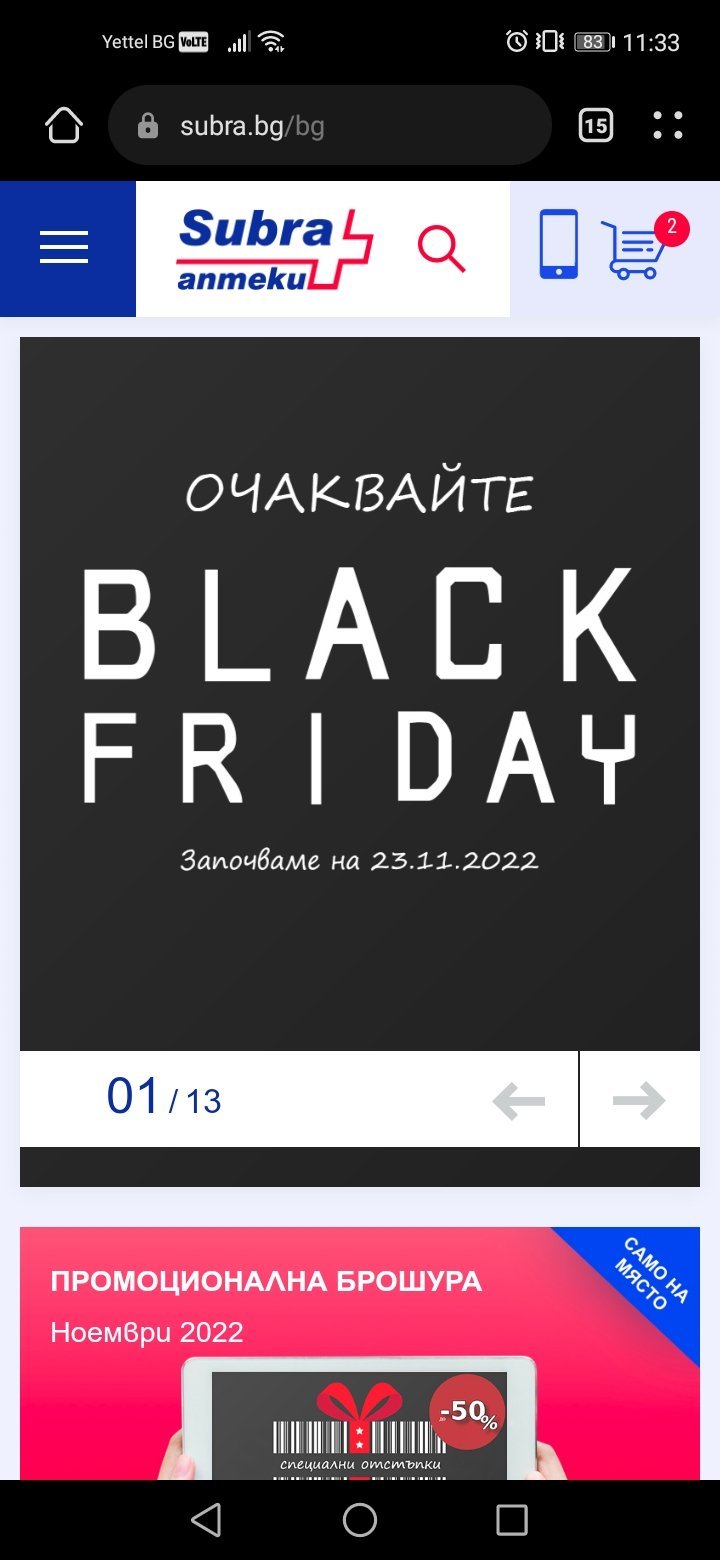The height and width of the screenshot is (1560, 720).
Task: Advance to the next slide arrow
Action: (639, 1101)
